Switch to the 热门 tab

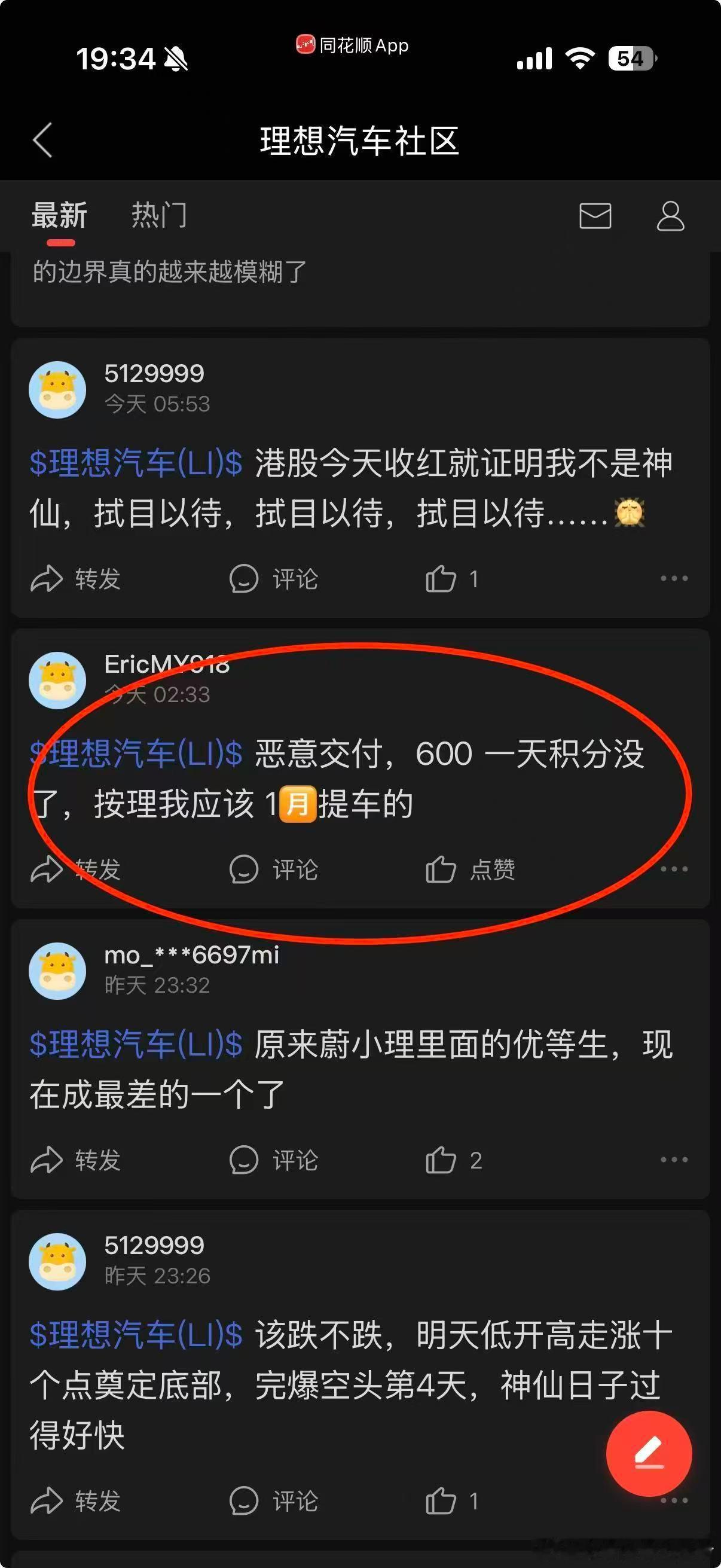click(159, 214)
